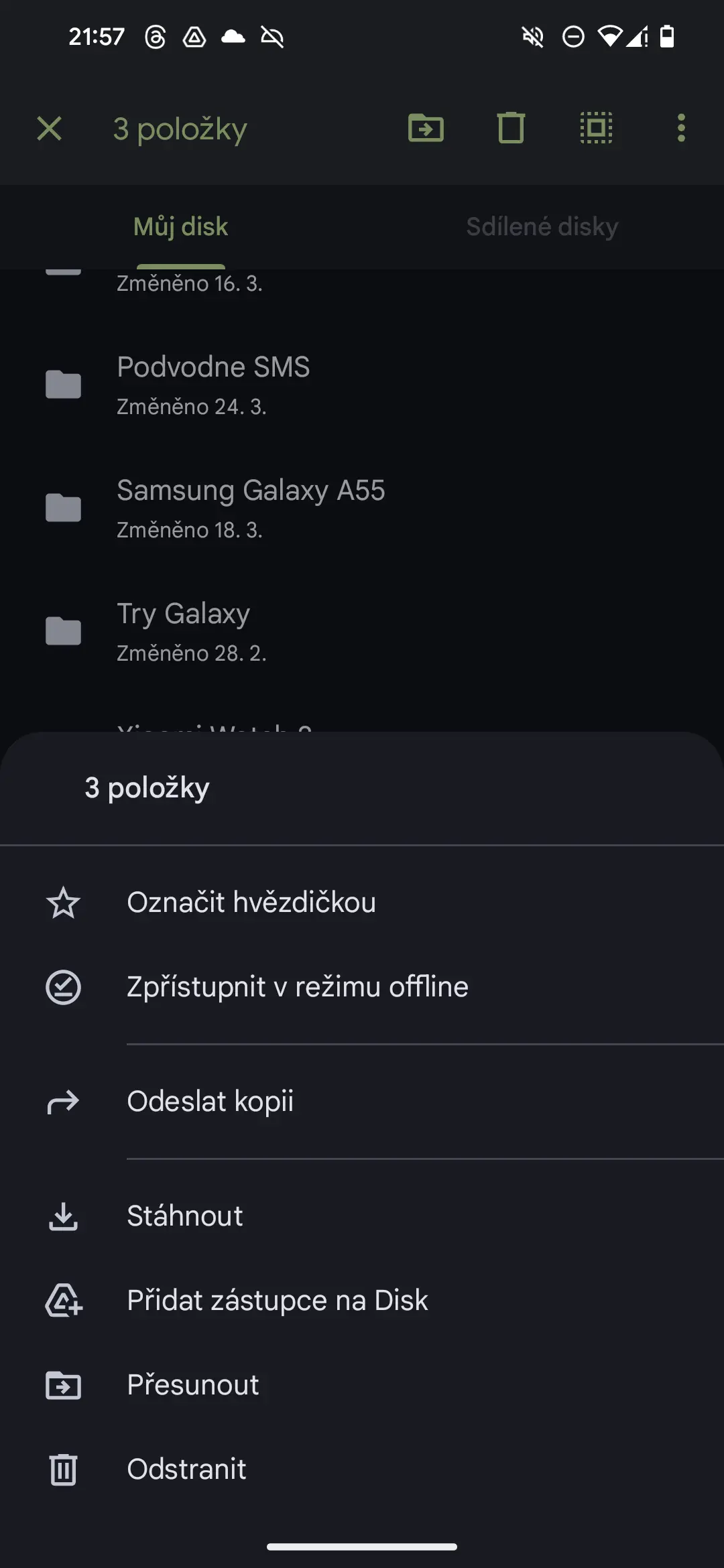Close the selection with the X icon
This screenshot has width=724, height=1568.
(50, 128)
